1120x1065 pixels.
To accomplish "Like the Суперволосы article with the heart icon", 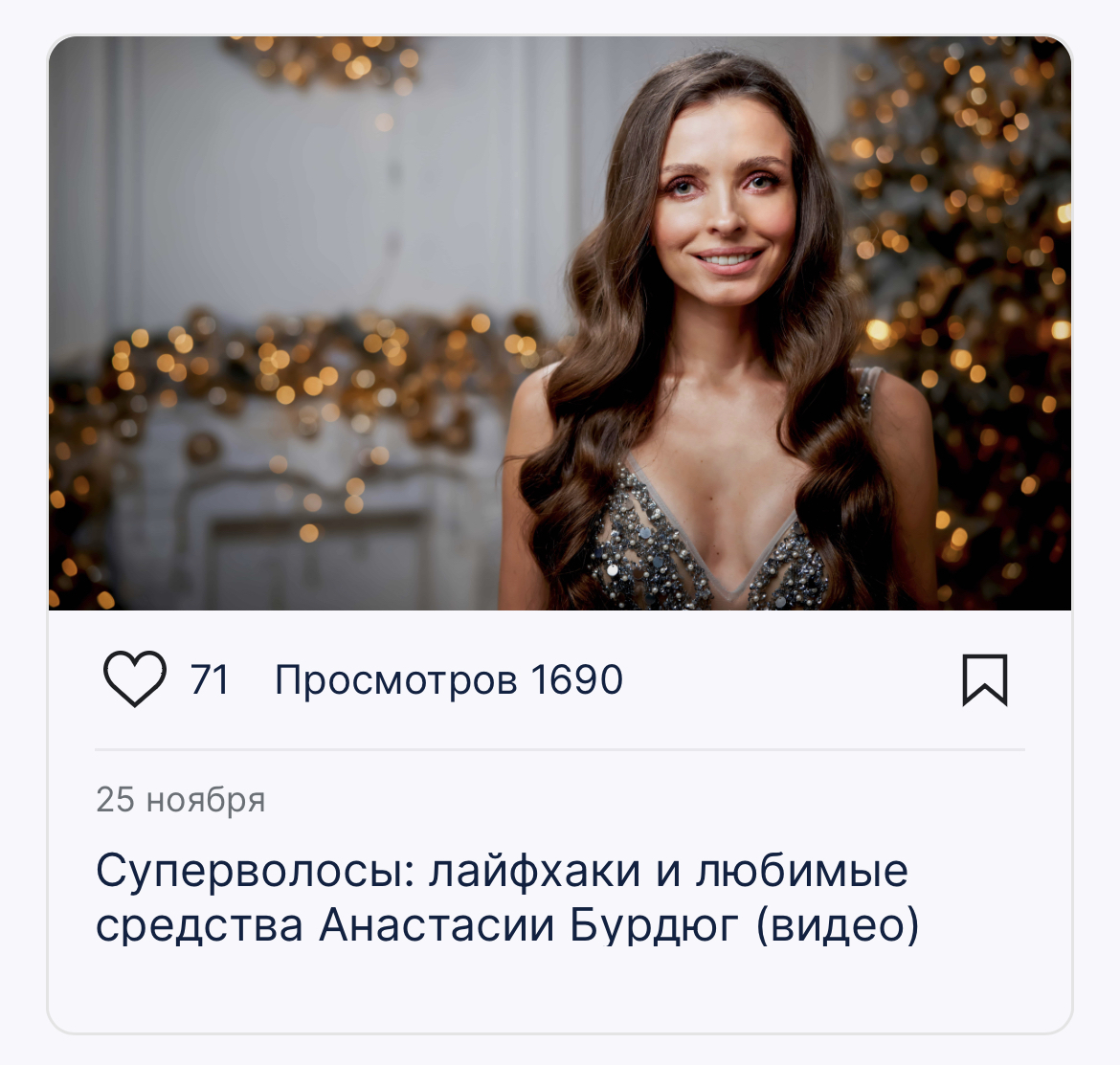I will (x=134, y=679).
